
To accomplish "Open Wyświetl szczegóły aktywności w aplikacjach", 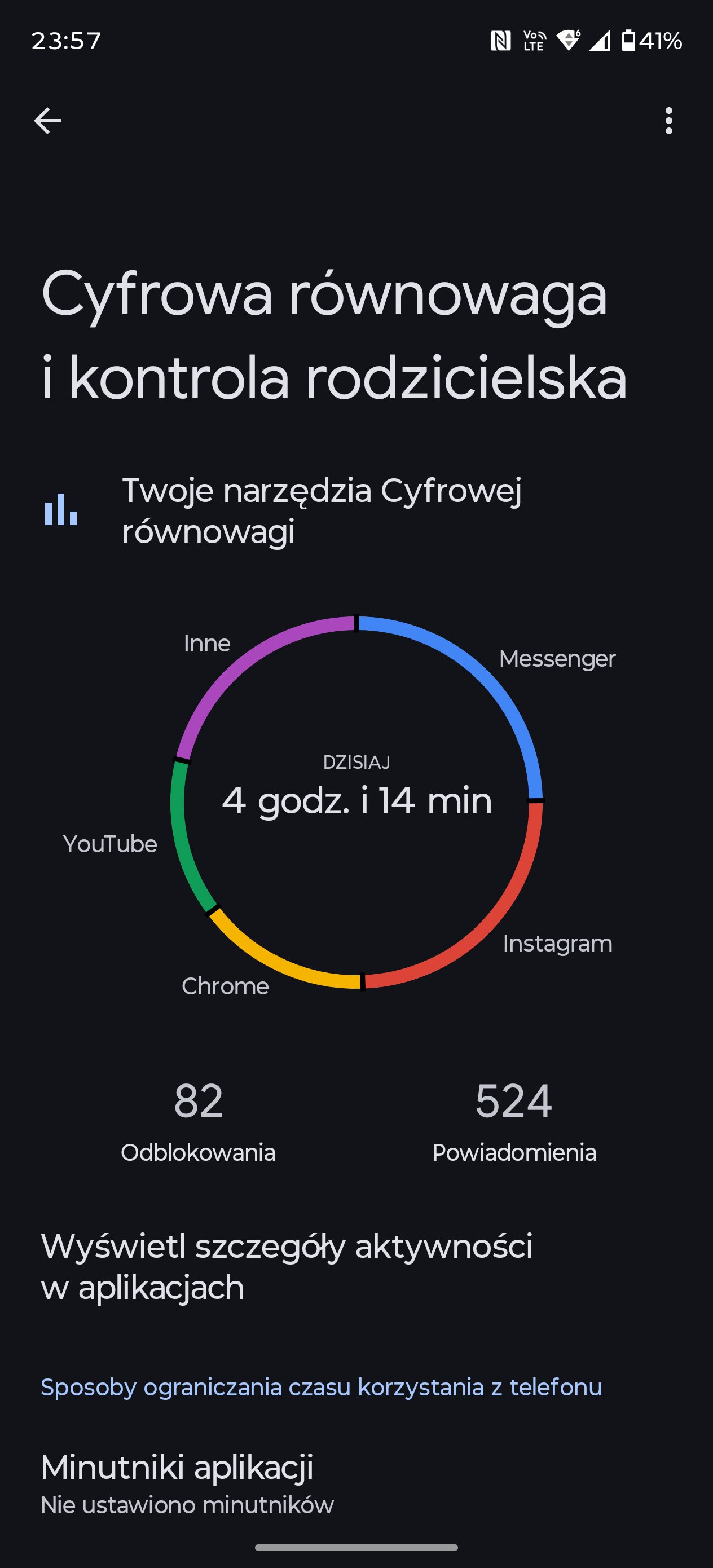I will pos(286,1266).
